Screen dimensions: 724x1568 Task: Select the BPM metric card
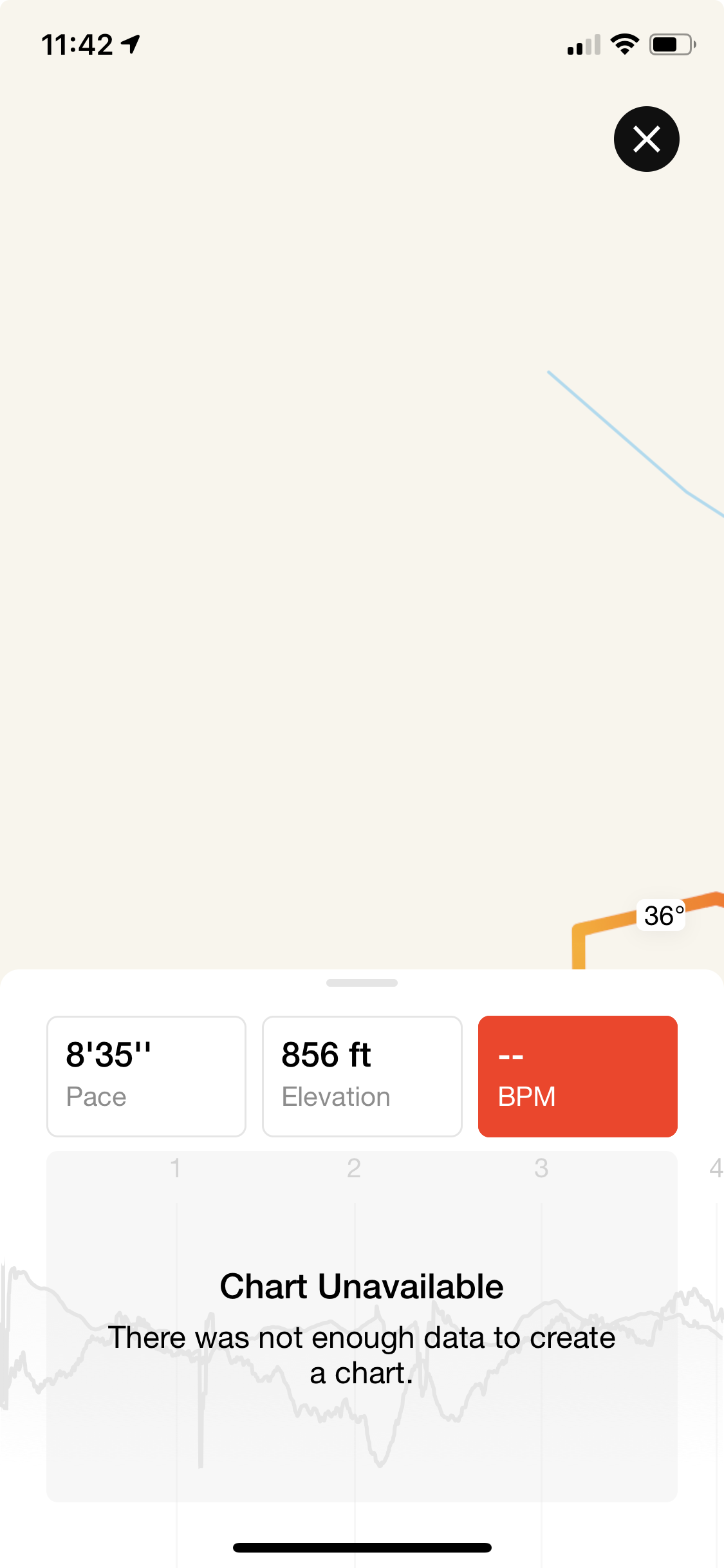click(x=577, y=1076)
